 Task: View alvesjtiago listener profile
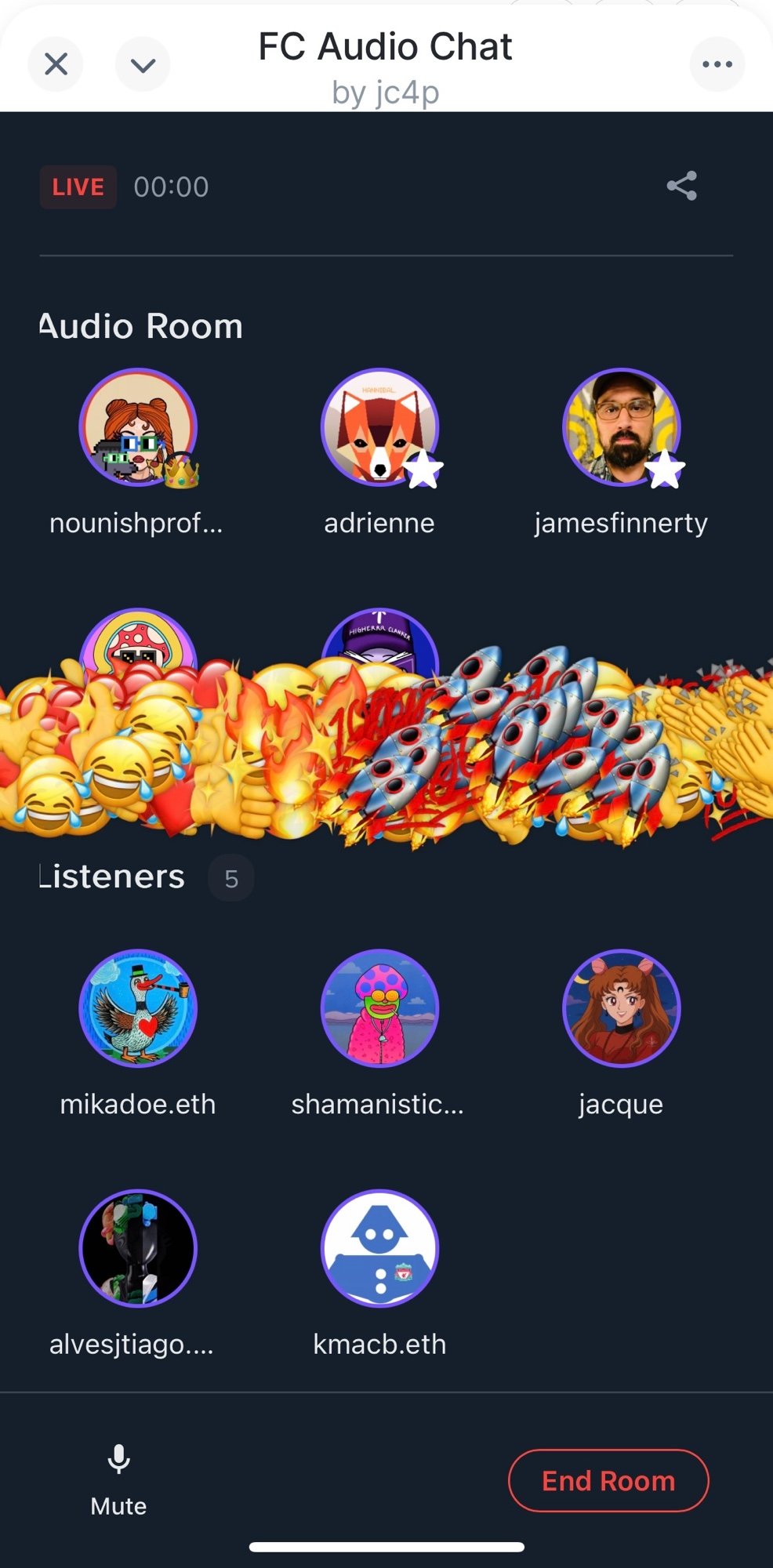click(138, 1248)
